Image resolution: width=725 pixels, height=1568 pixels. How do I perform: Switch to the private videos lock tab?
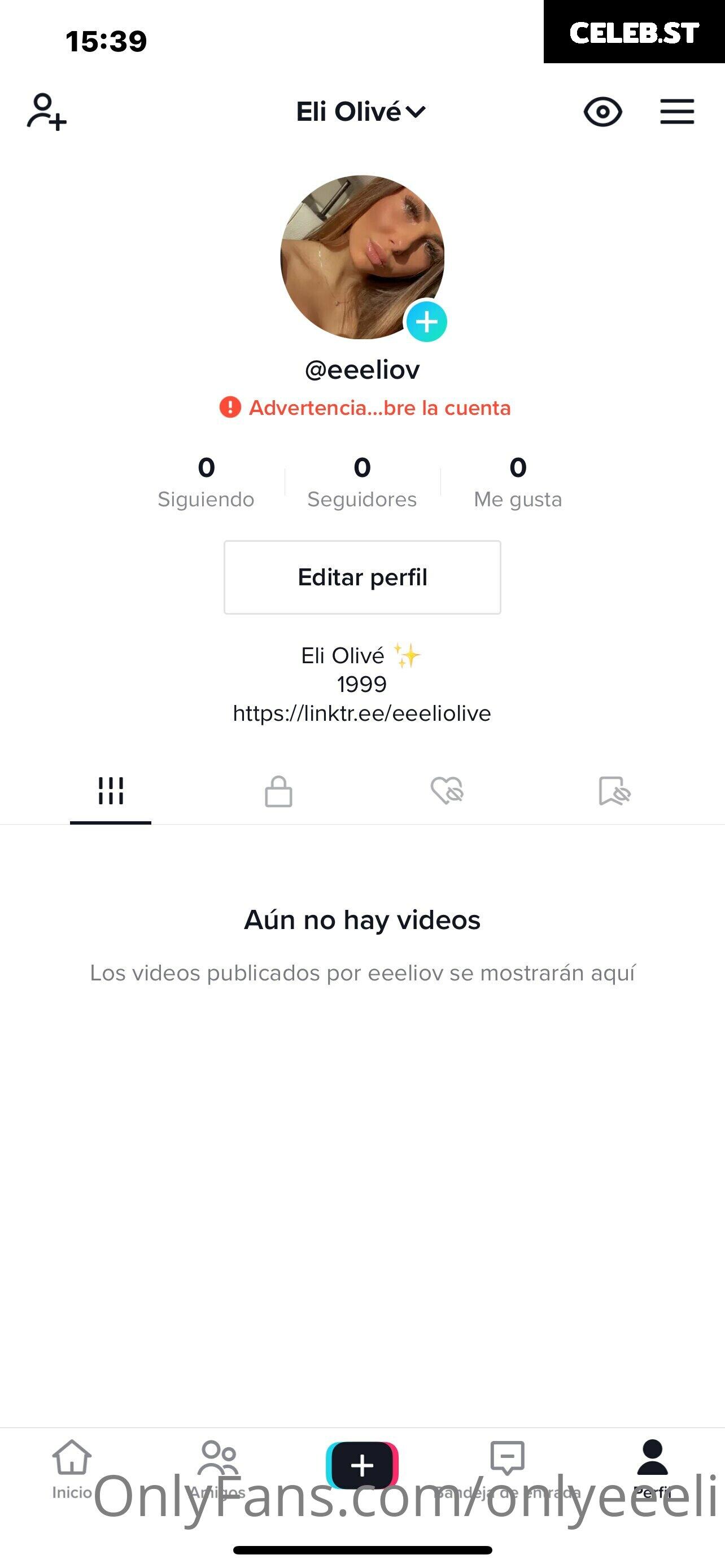coord(279,791)
